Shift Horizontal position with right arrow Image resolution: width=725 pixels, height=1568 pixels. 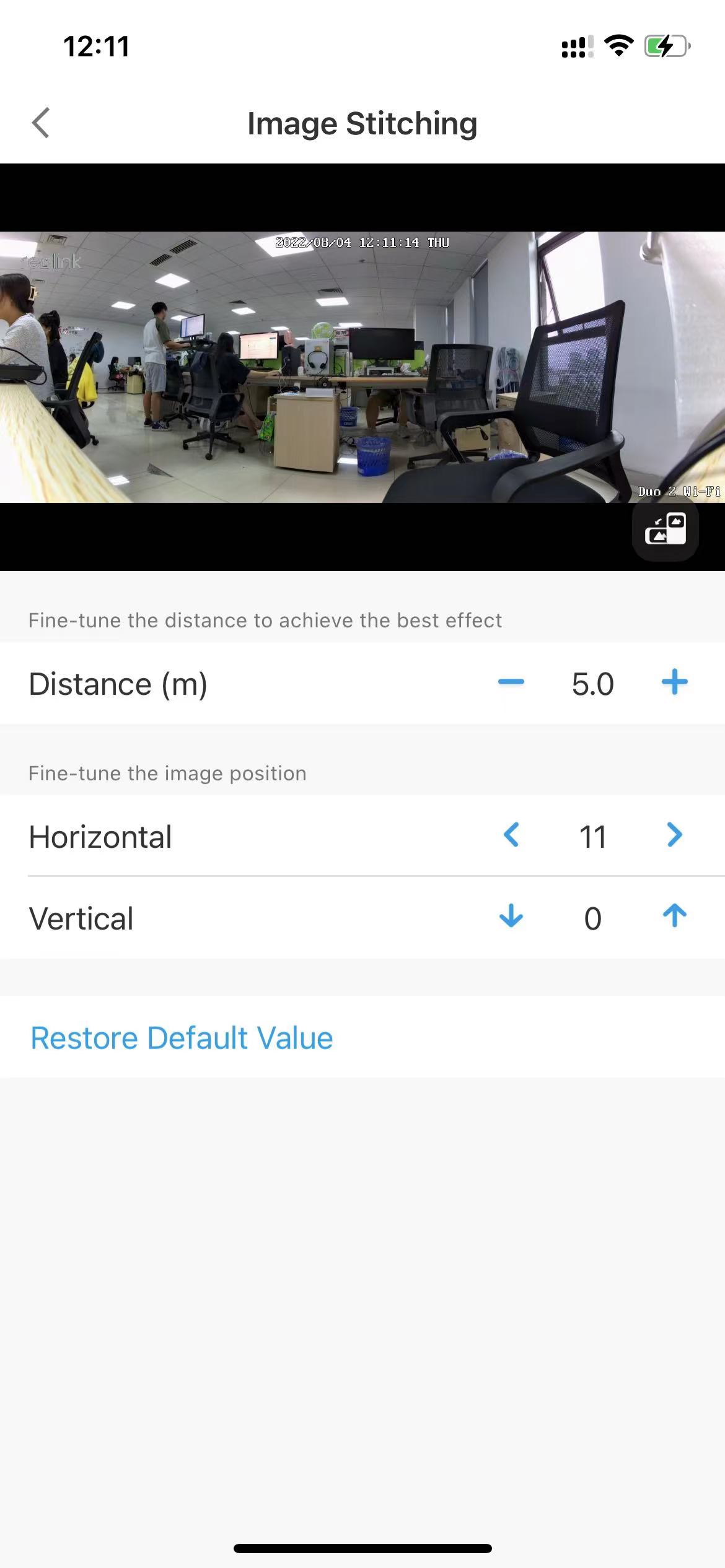click(x=675, y=835)
